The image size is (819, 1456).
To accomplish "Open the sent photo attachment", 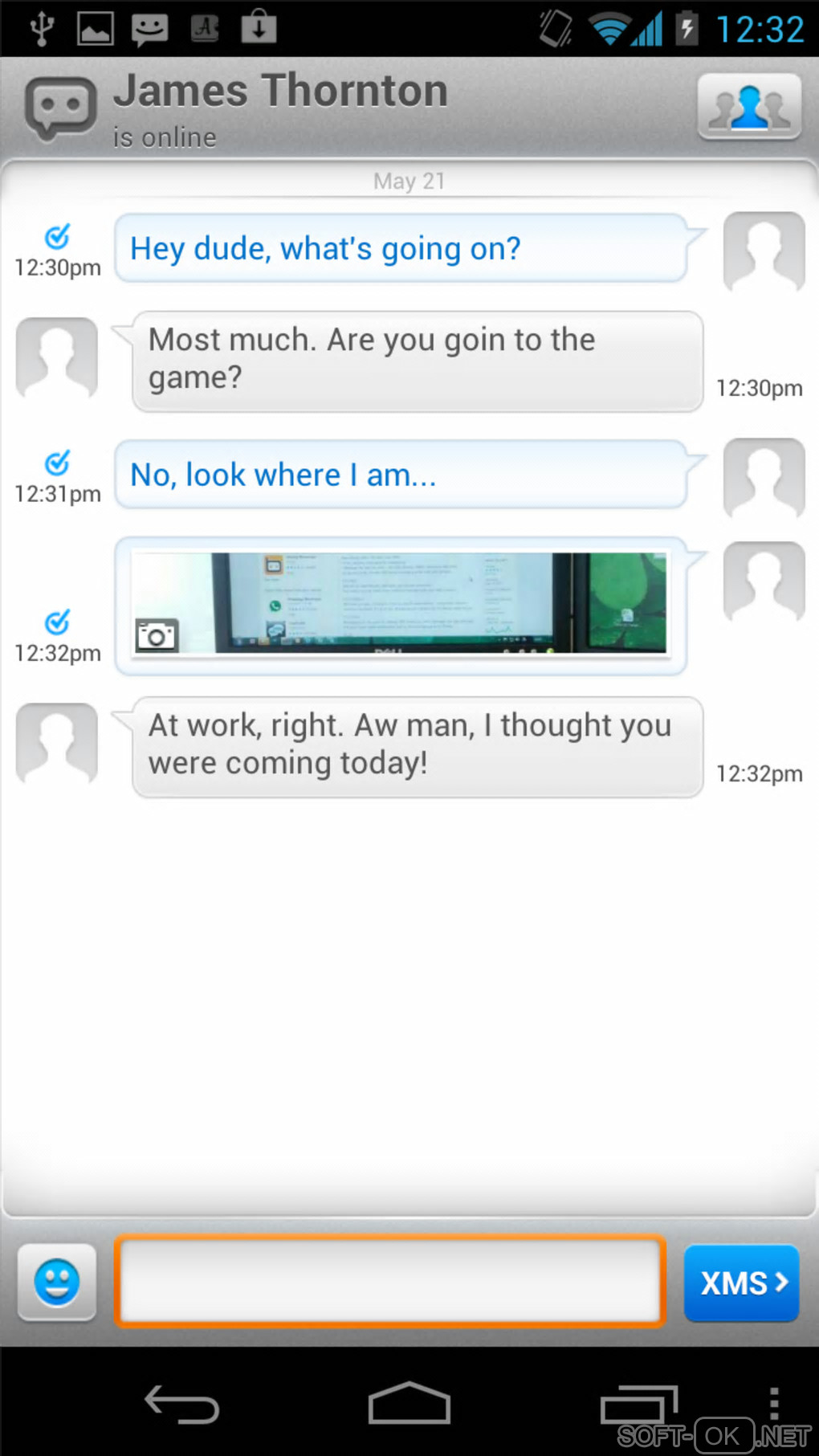I will coord(400,604).
